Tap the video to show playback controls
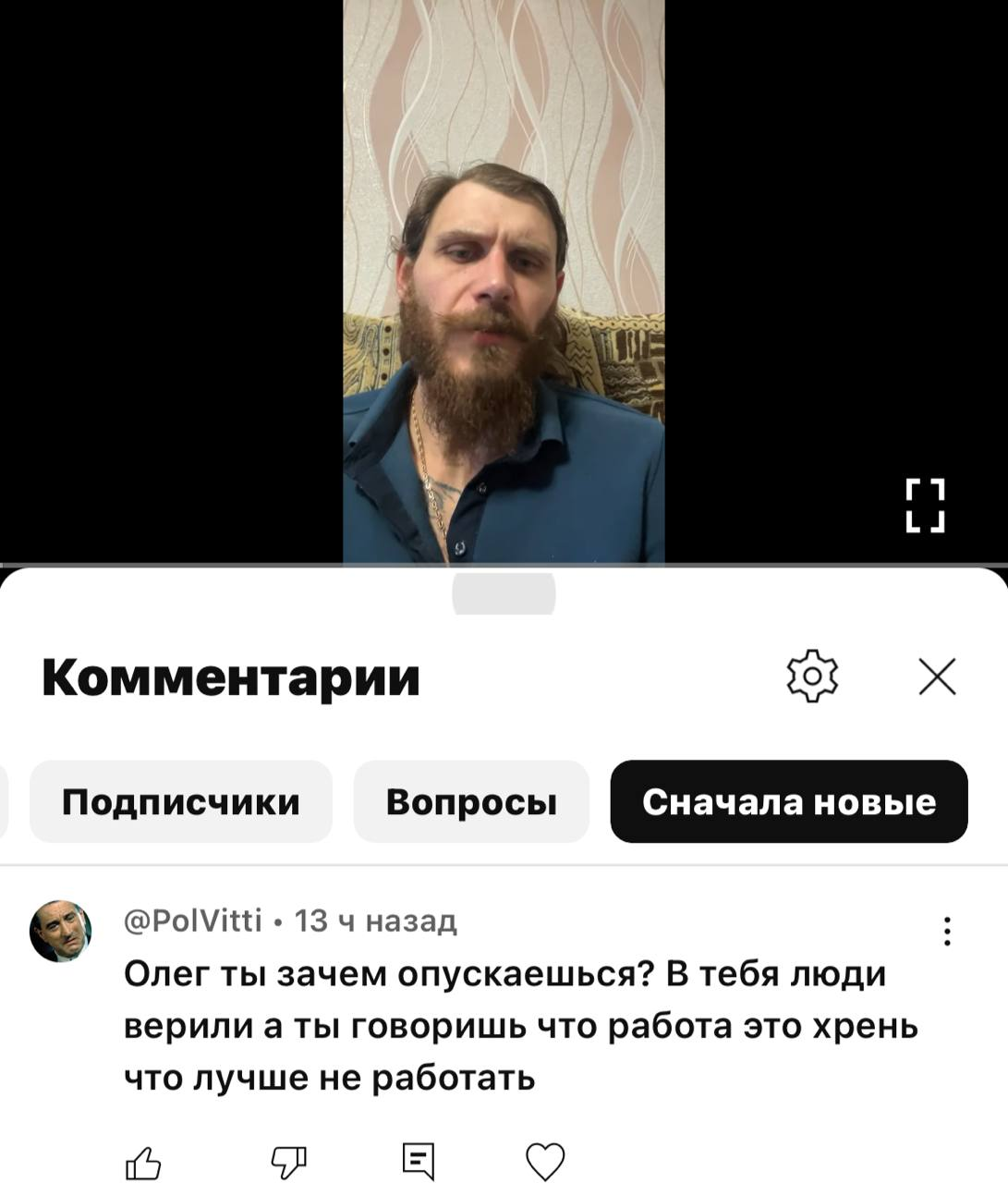 [504, 277]
